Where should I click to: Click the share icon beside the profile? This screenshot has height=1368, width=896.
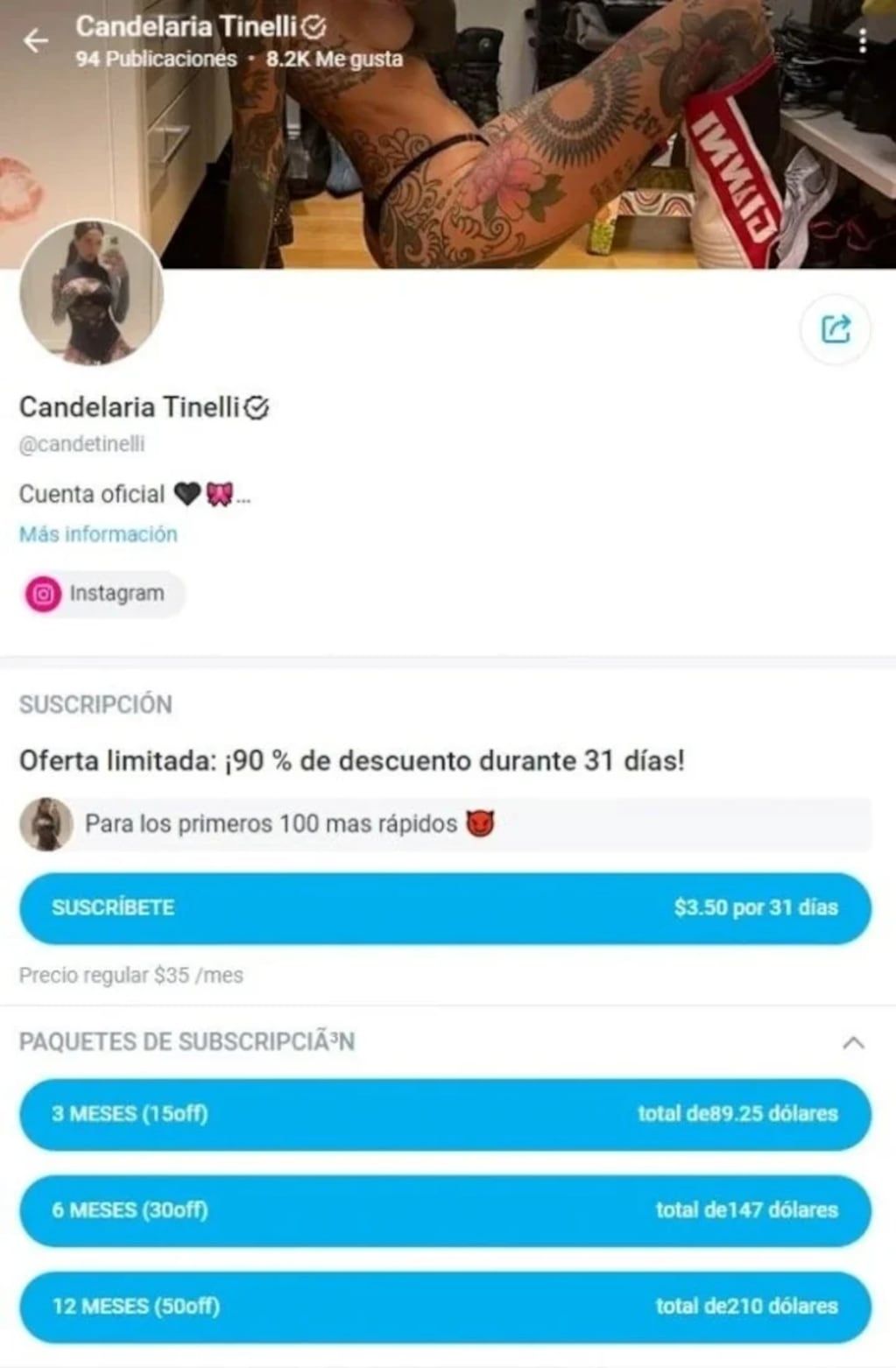(x=837, y=329)
